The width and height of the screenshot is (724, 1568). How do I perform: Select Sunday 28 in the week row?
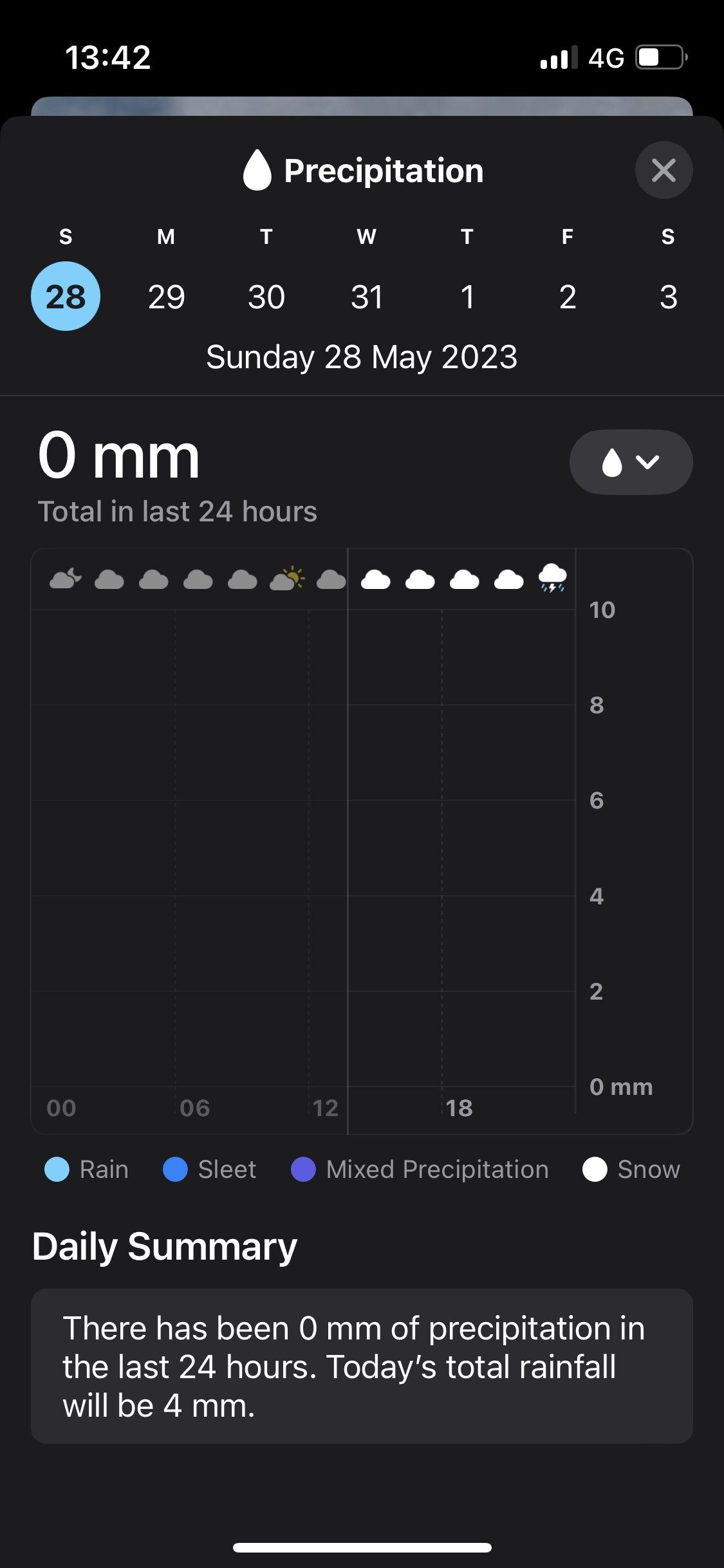(x=66, y=296)
